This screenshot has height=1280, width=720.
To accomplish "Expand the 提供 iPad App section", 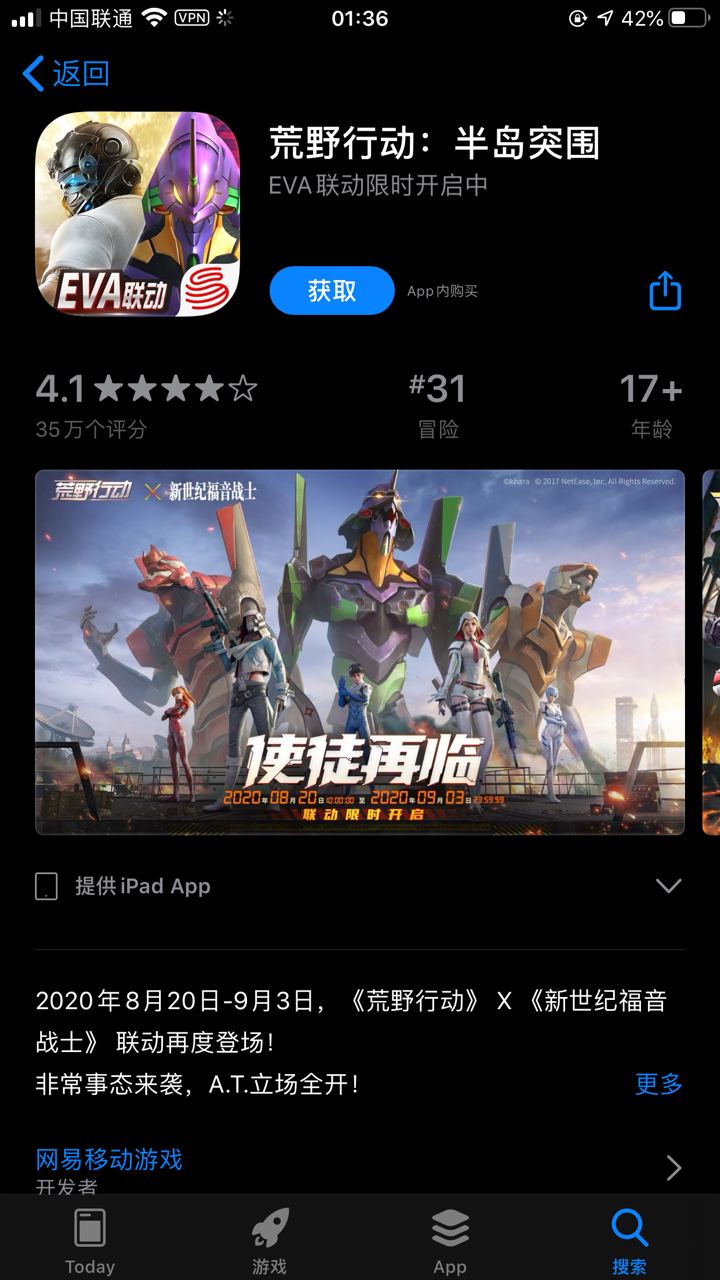I will (667, 886).
